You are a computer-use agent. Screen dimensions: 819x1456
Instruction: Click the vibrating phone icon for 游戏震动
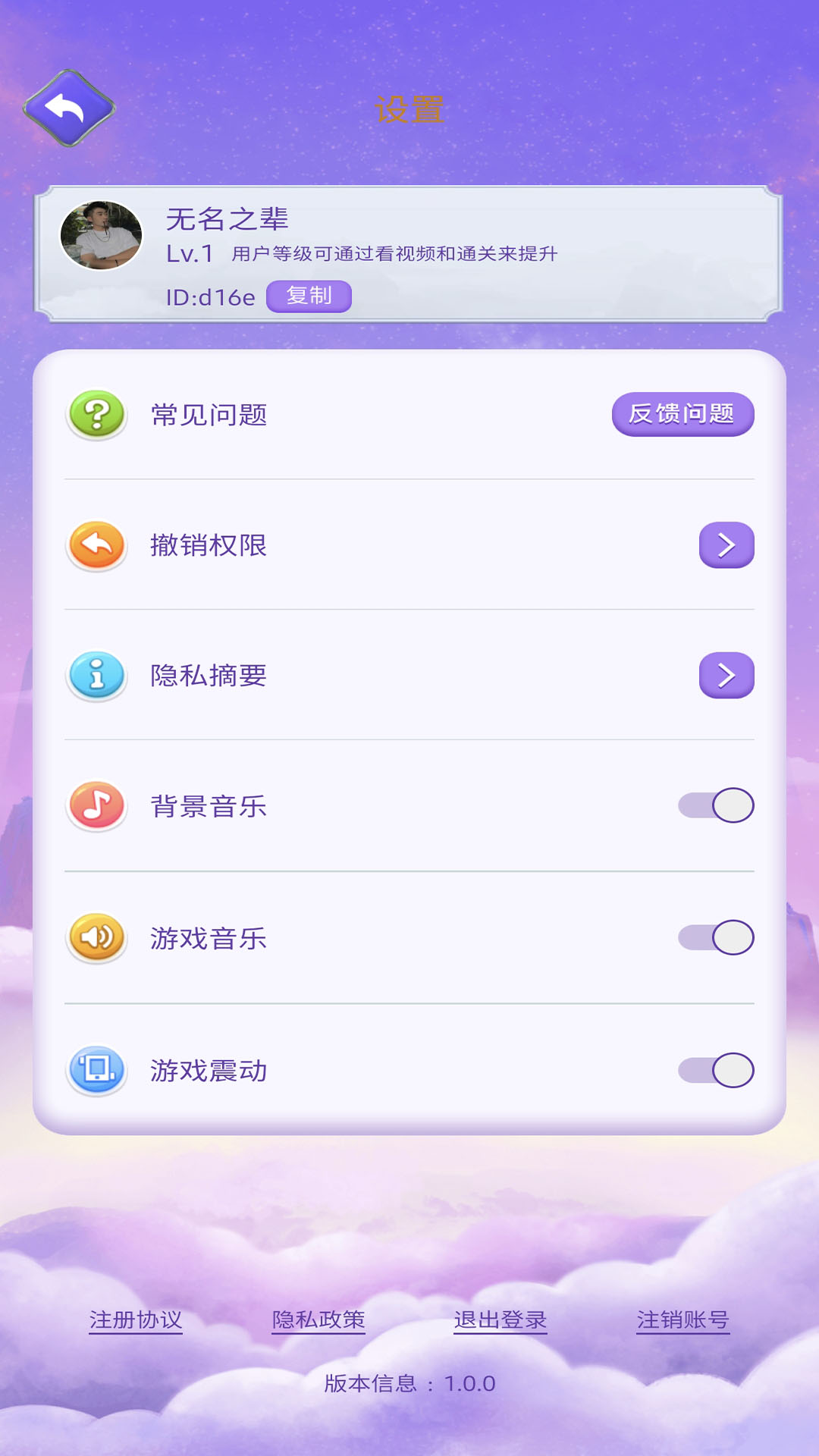point(96,1071)
